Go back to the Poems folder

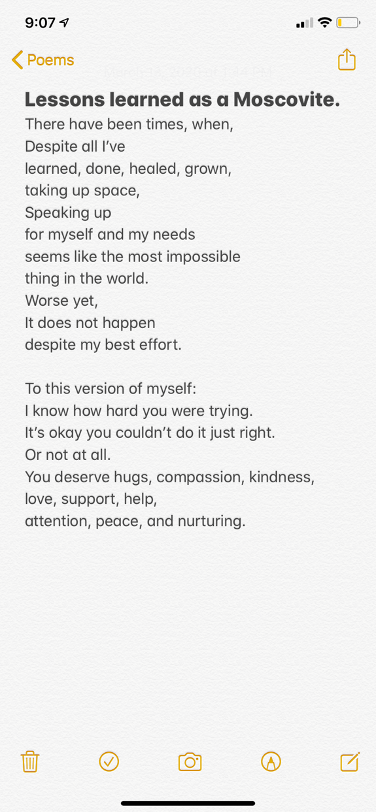click(x=43, y=60)
